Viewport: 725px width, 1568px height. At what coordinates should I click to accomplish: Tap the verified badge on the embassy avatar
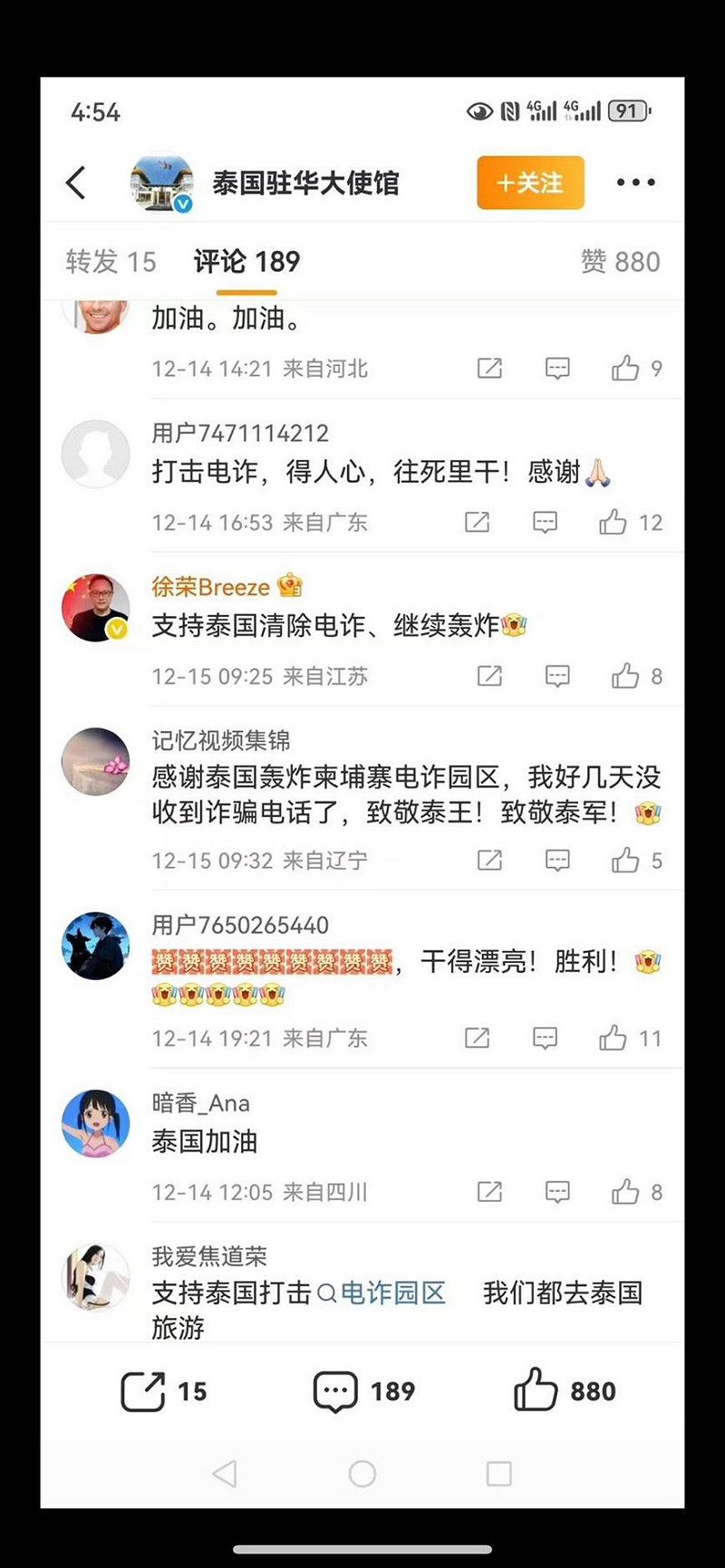[x=181, y=201]
